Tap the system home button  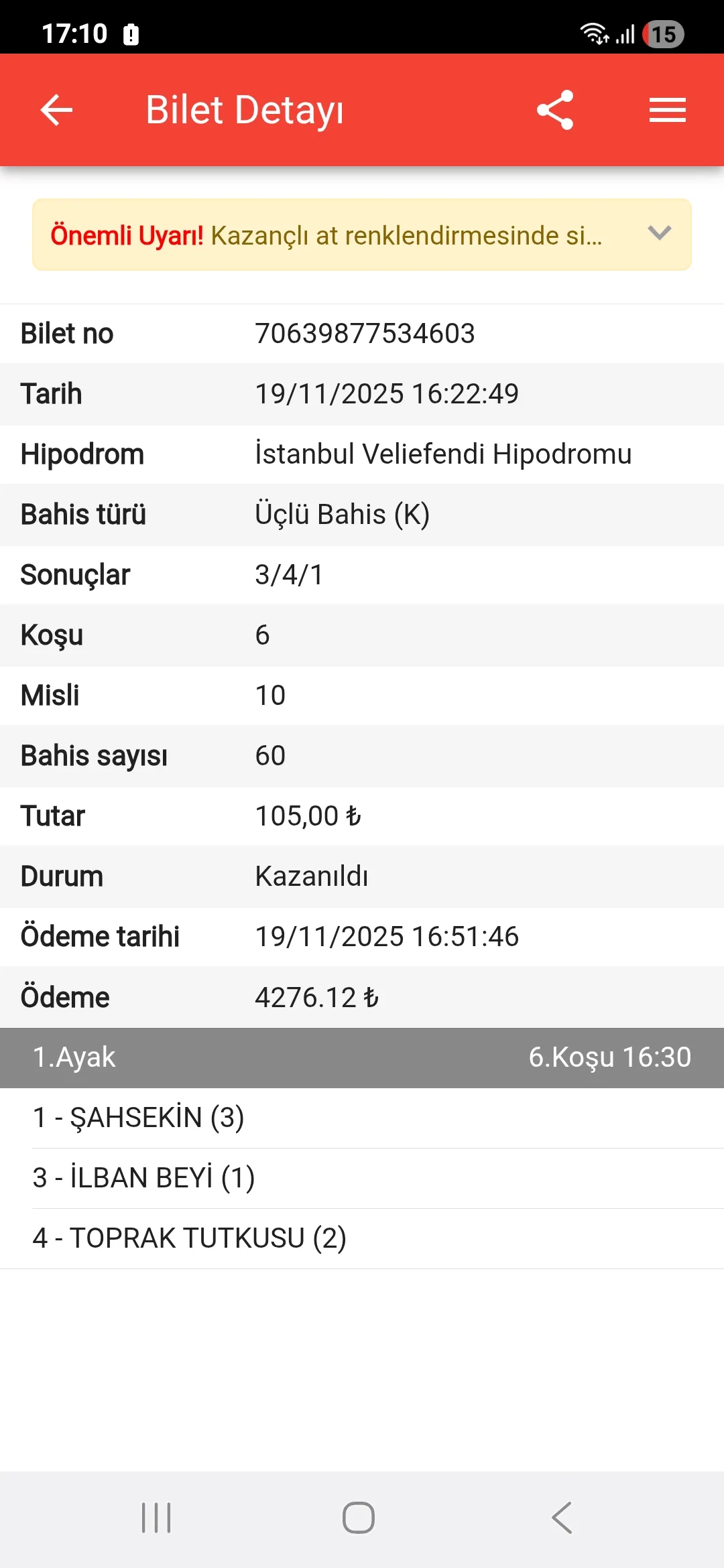[x=359, y=1518]
